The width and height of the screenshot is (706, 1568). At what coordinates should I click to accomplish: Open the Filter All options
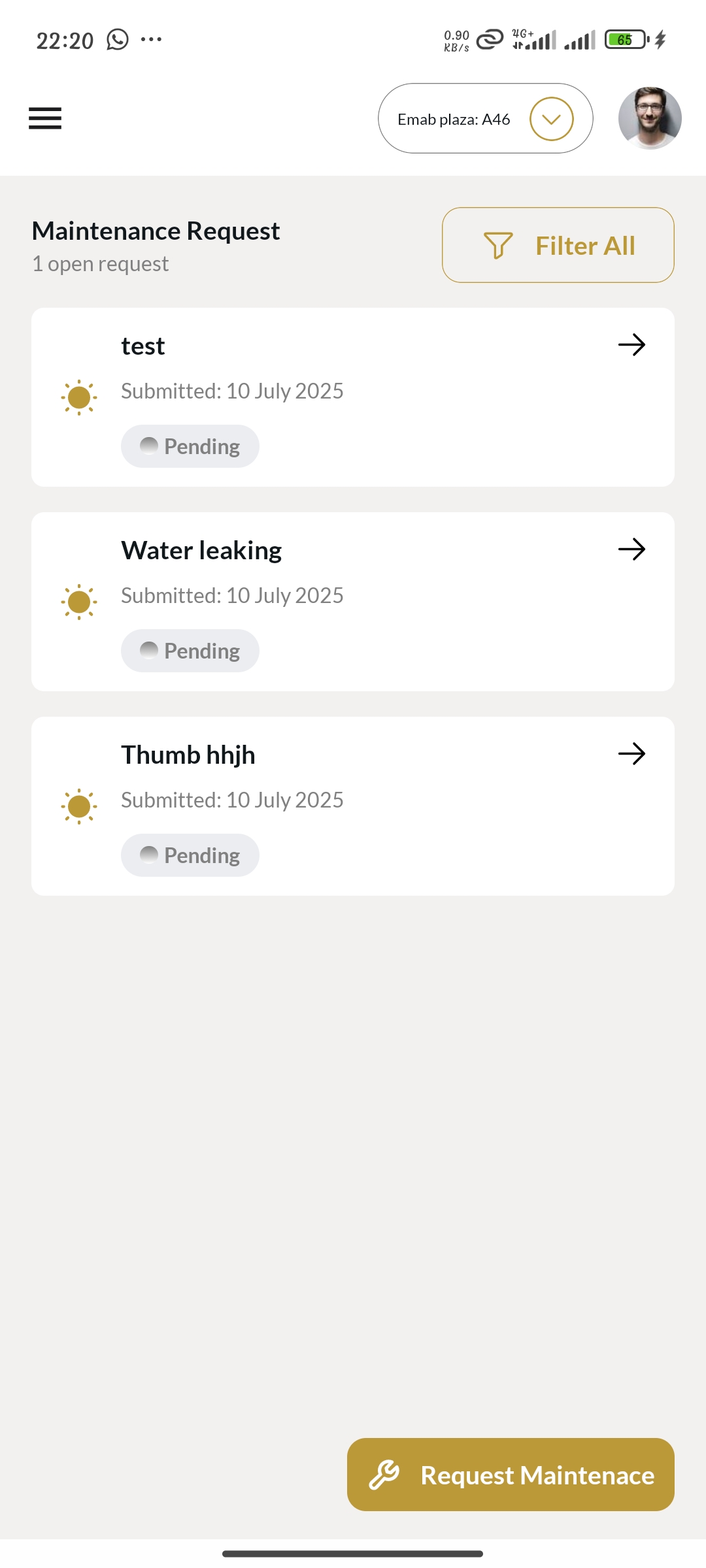(558, 246)
